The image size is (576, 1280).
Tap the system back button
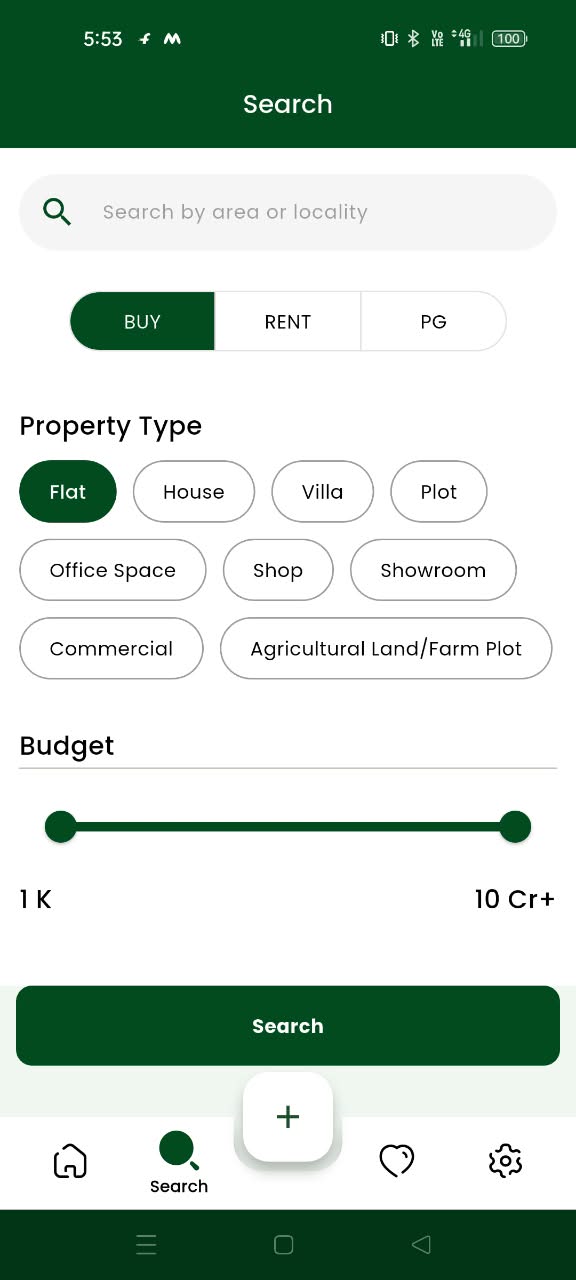coord(421,1244)
